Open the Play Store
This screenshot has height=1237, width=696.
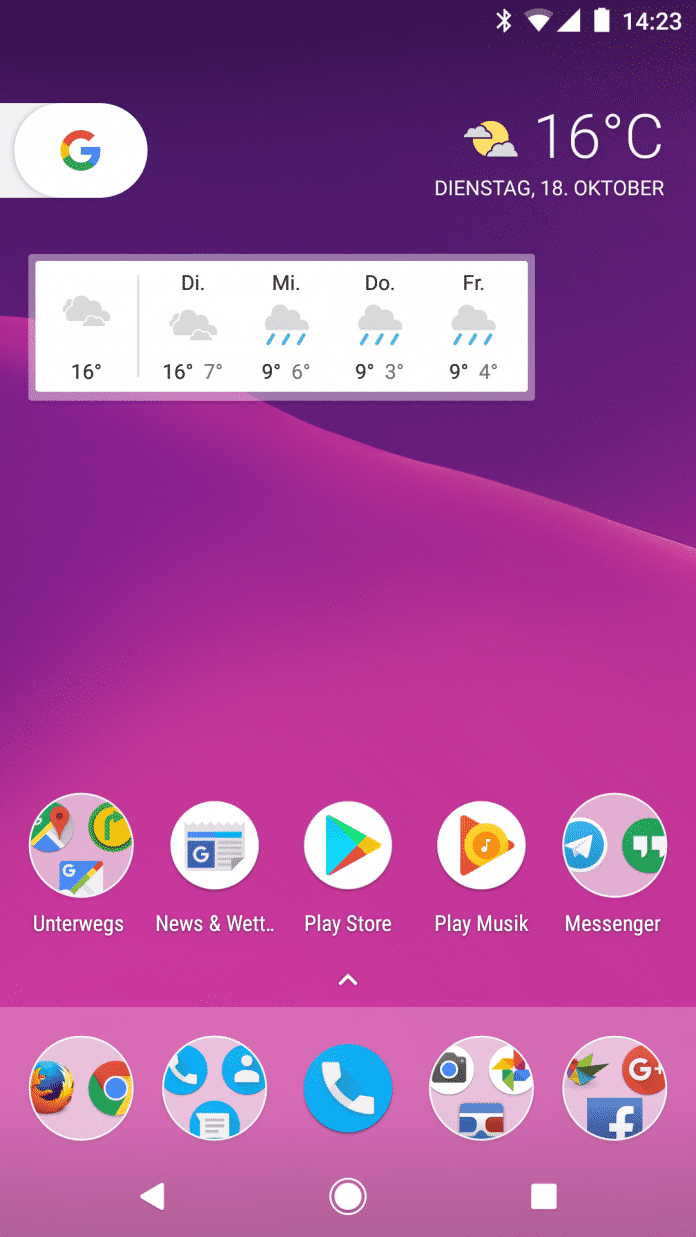(347, 845)
